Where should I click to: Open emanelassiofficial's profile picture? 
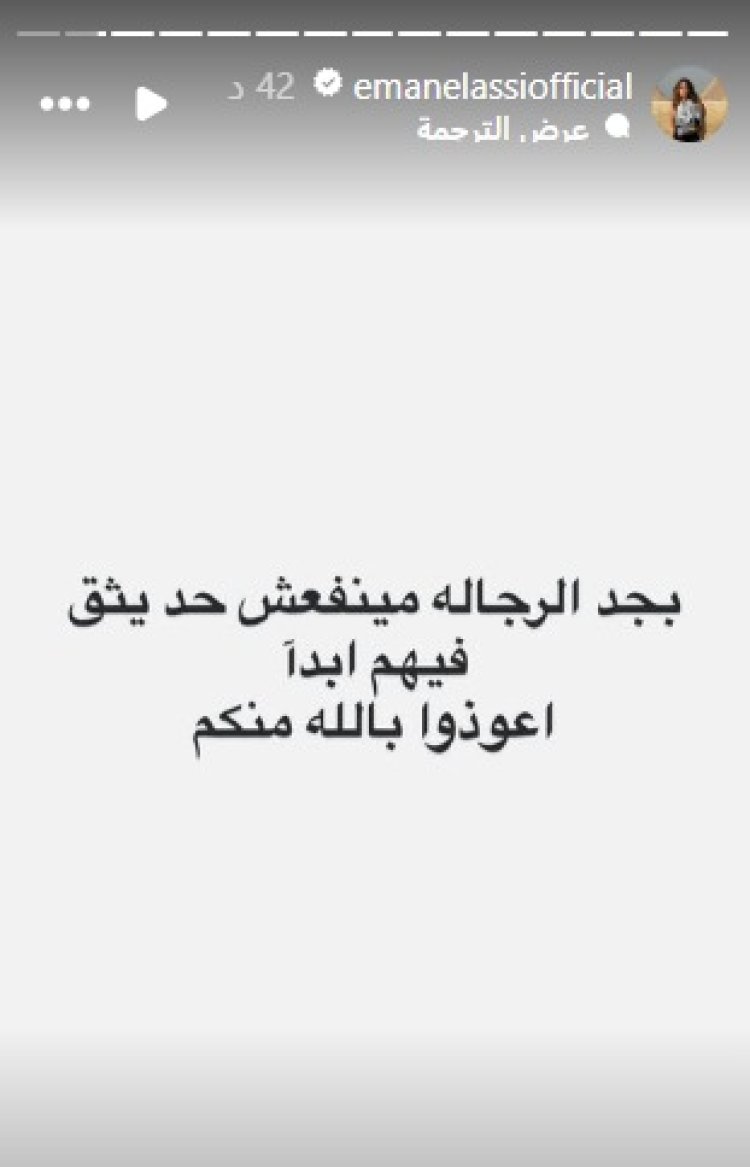pos(690,105)
